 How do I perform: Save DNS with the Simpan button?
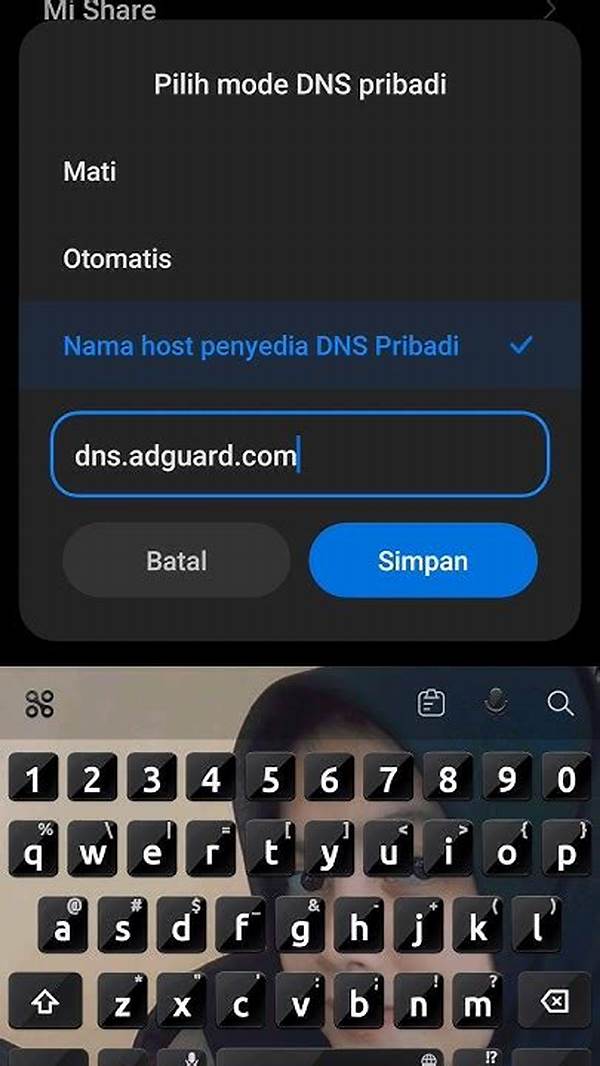(422, 561)
